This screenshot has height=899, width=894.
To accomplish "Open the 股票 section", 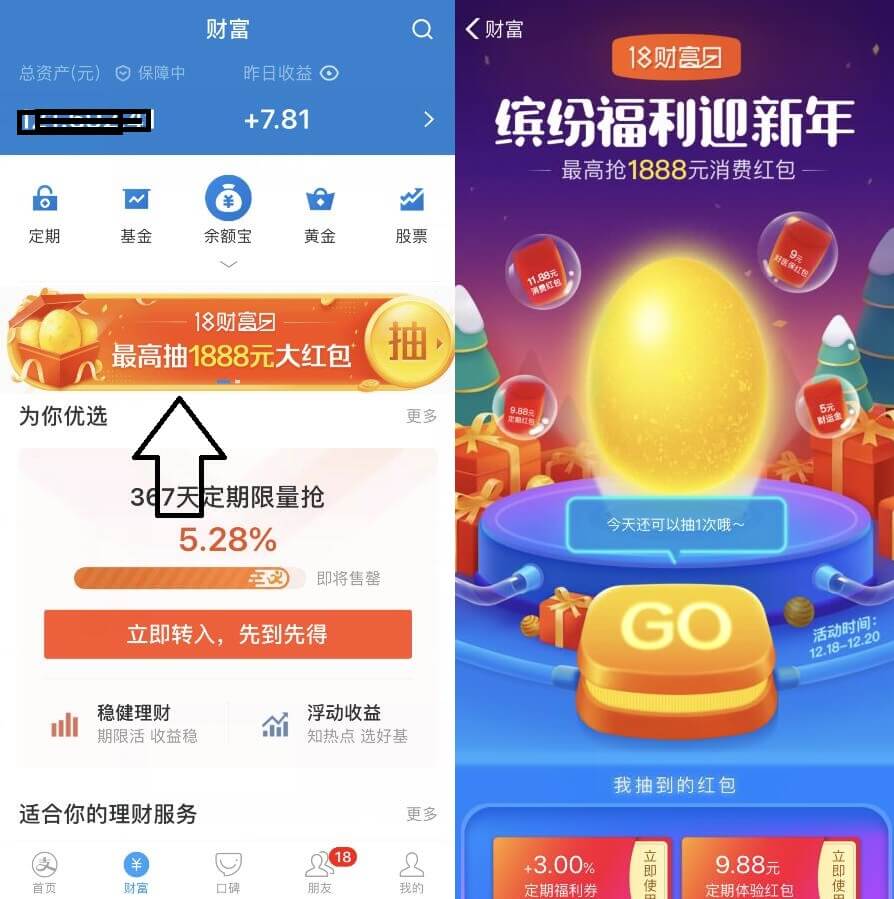I will 411,213.
